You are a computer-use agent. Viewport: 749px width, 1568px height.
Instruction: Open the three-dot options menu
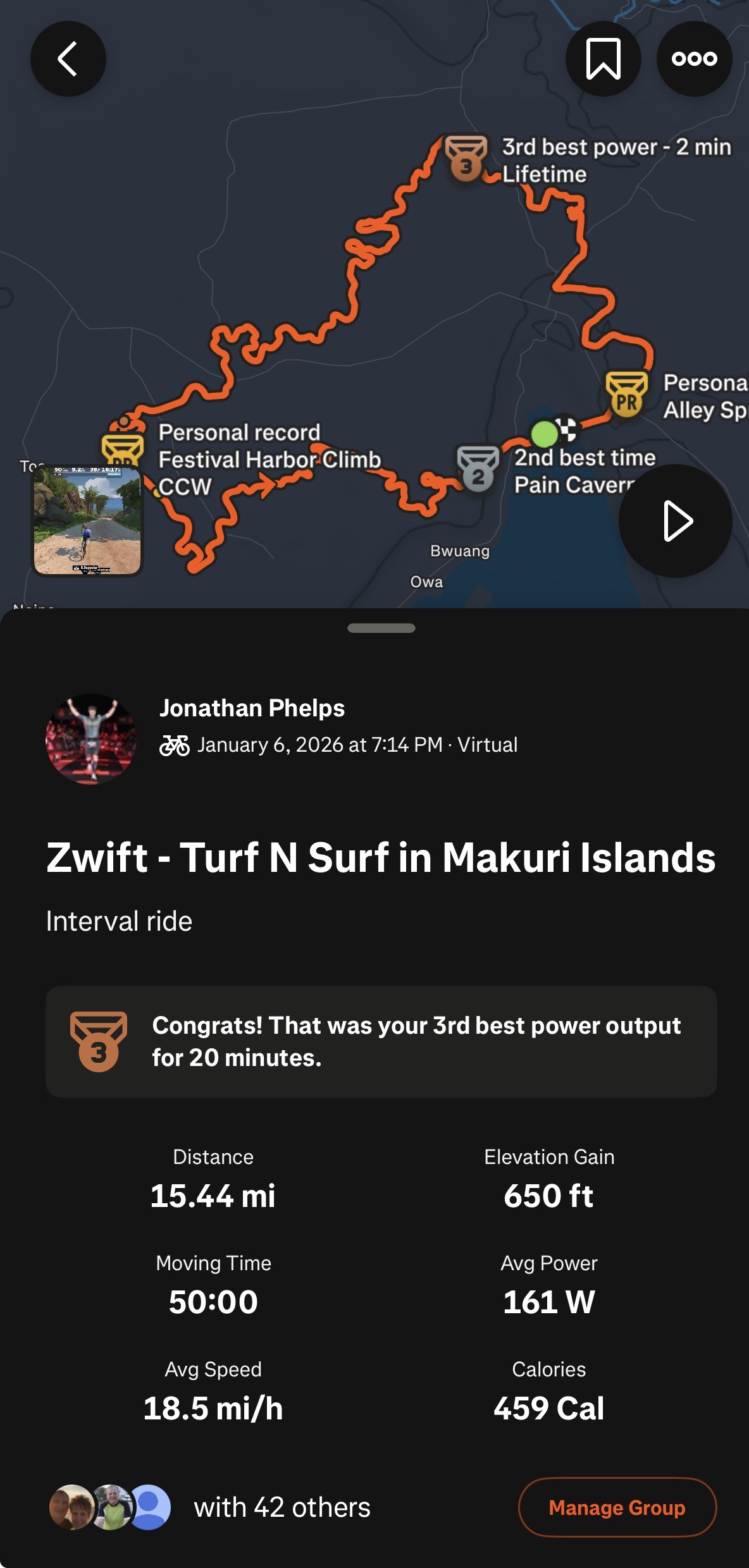coord(693,58)
